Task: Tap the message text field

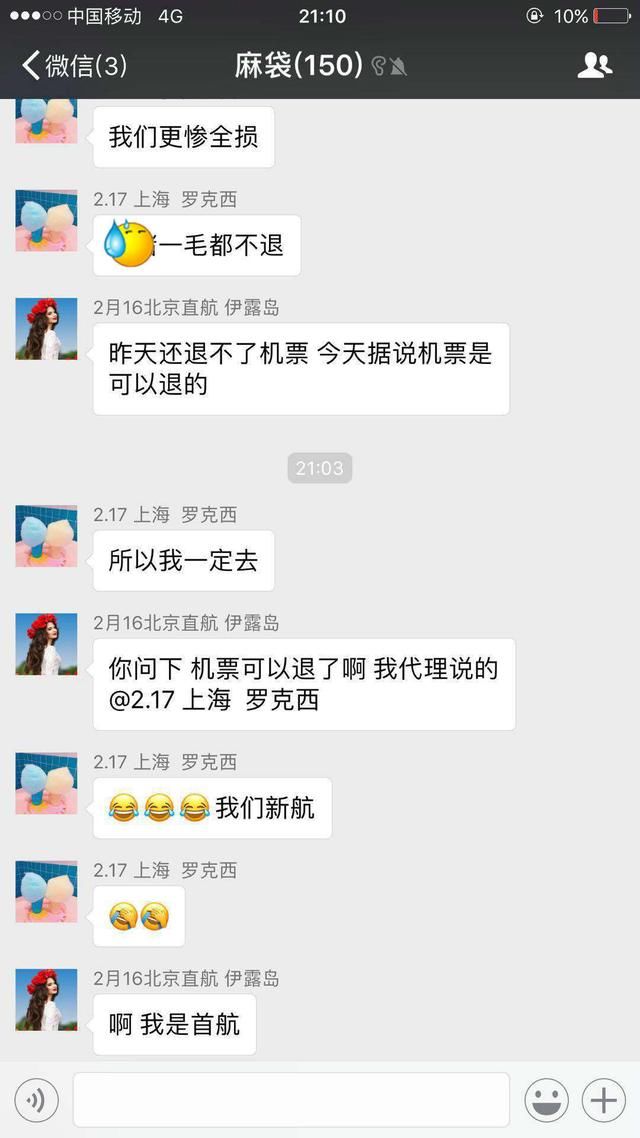Action: point(291,1100)
